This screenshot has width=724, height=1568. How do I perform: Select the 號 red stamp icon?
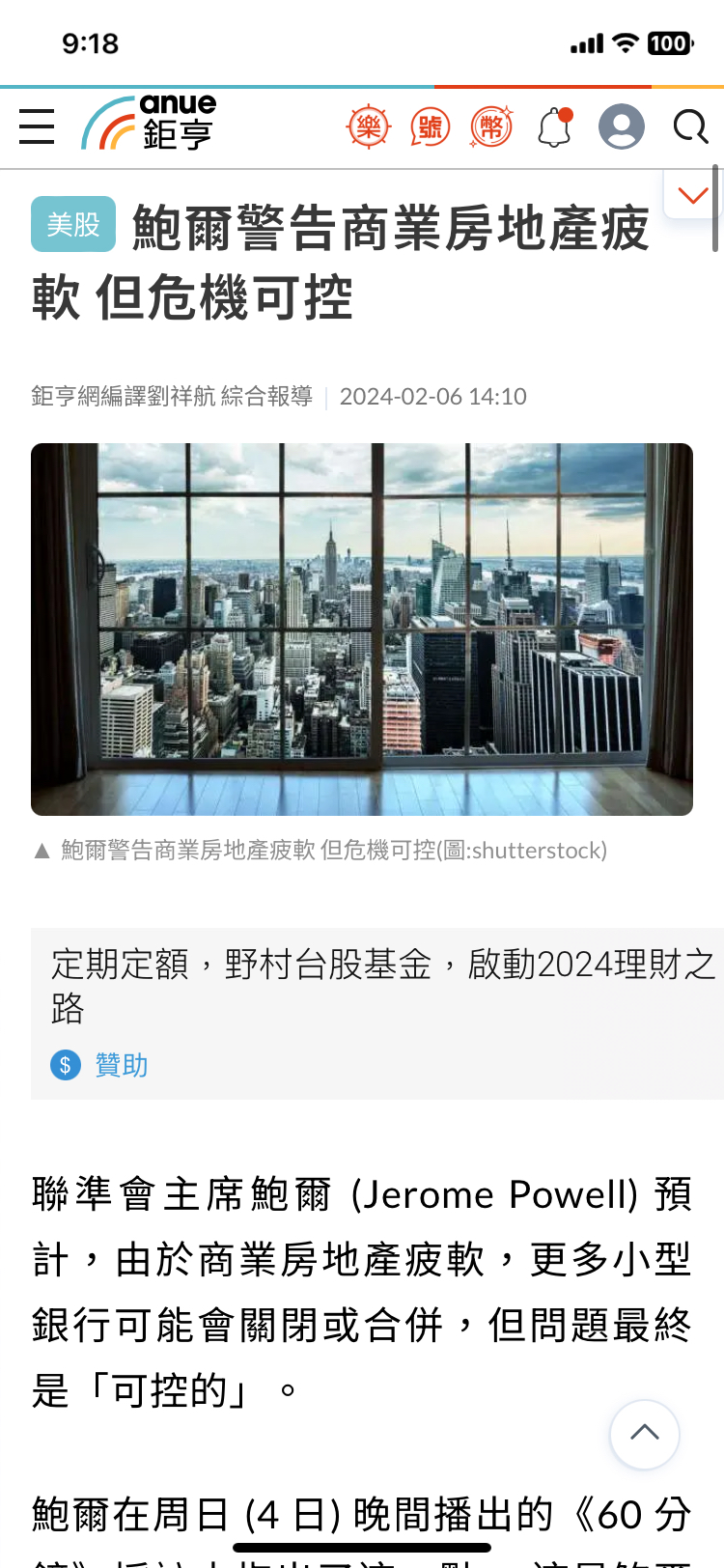pos(430,126)
